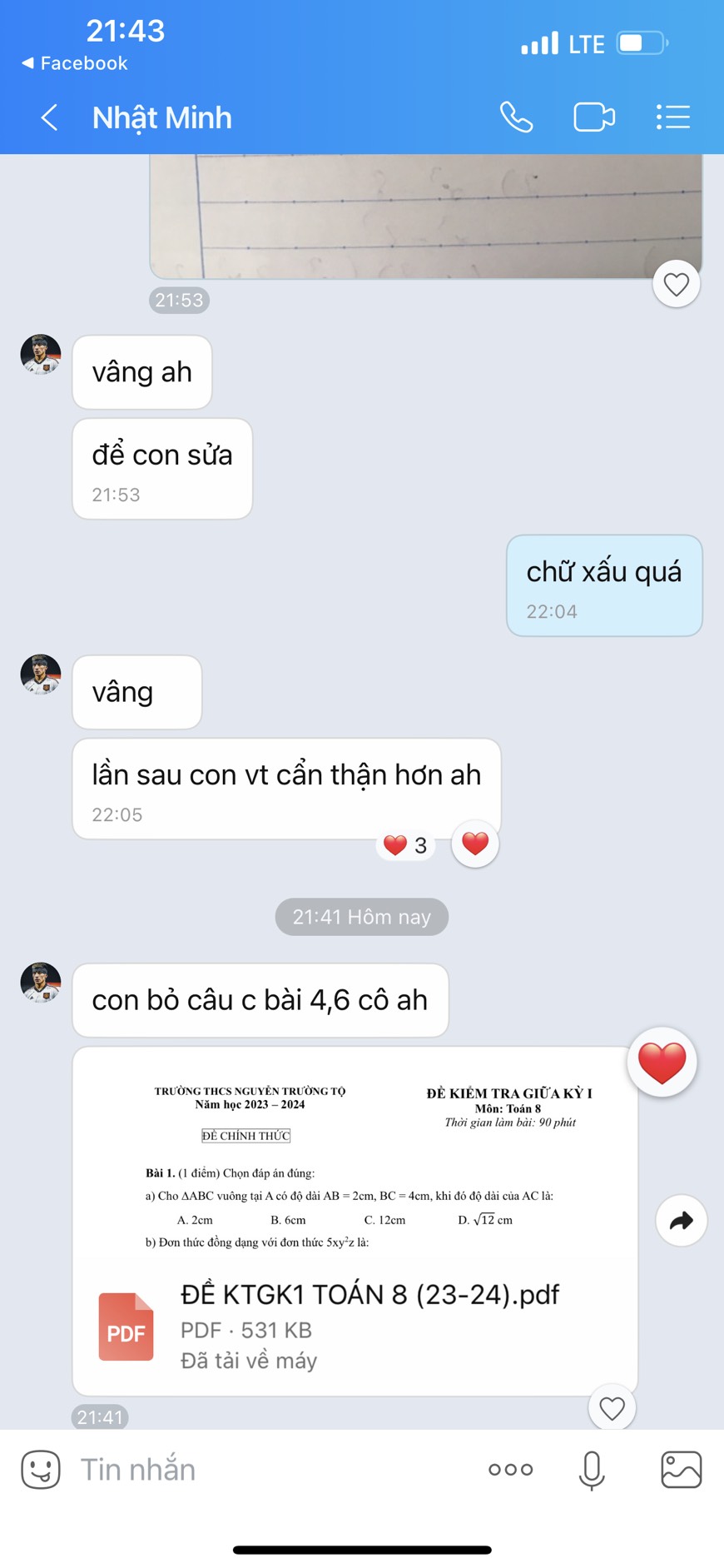Open the photo sent at 21:53

(425, 217)
